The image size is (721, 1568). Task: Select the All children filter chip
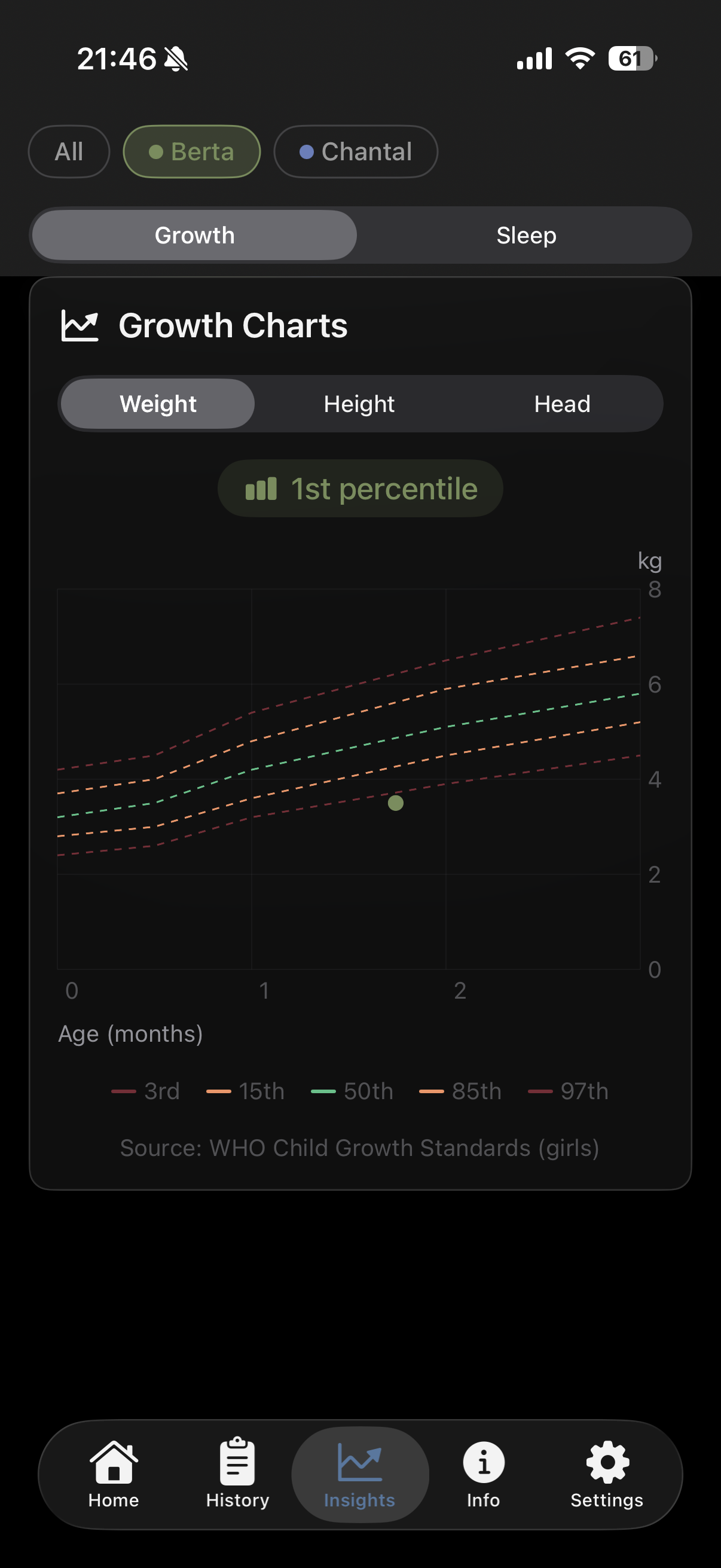click(69, 151)
